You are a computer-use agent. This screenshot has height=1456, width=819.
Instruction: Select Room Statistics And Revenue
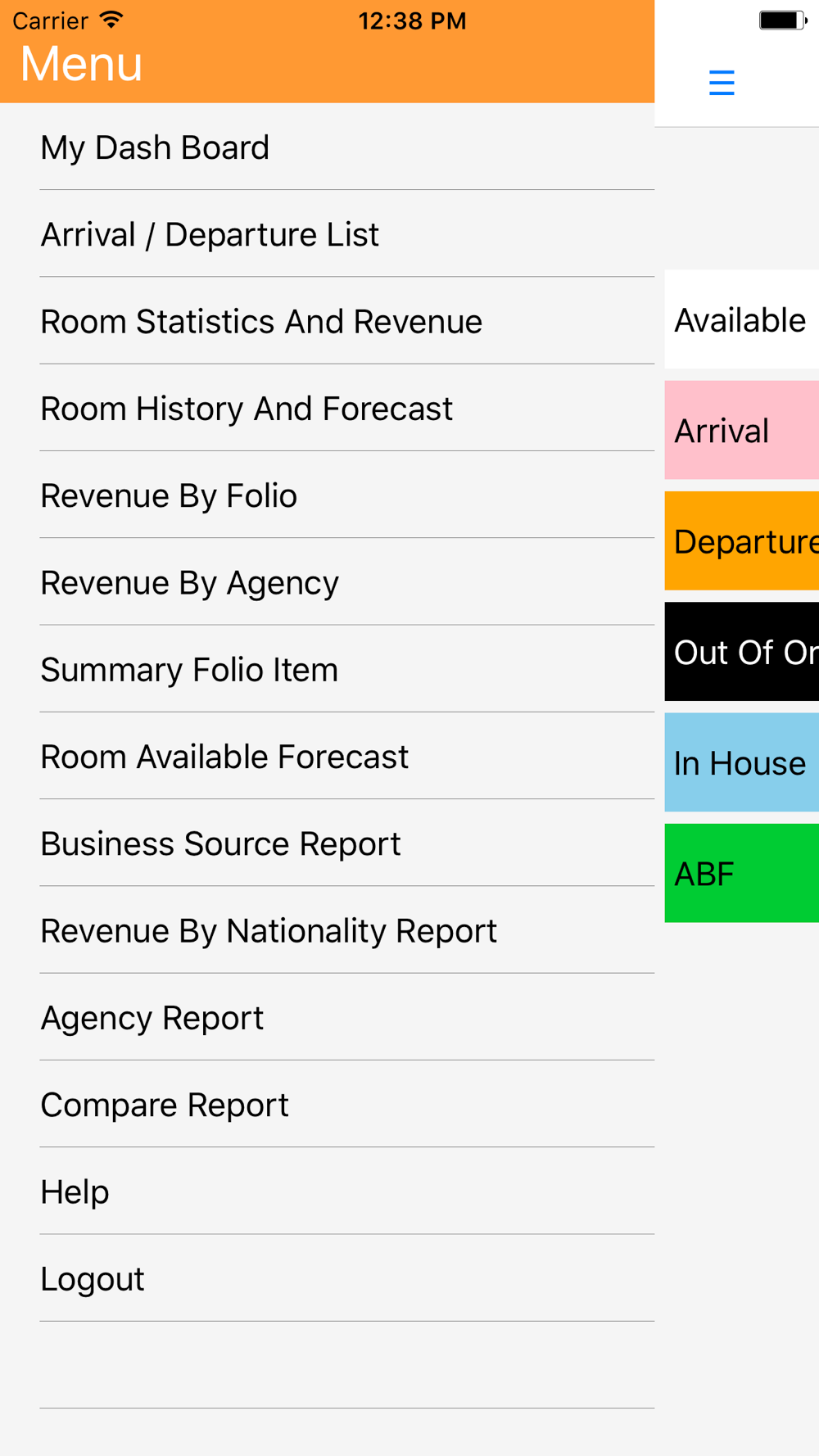coord(328,321)
